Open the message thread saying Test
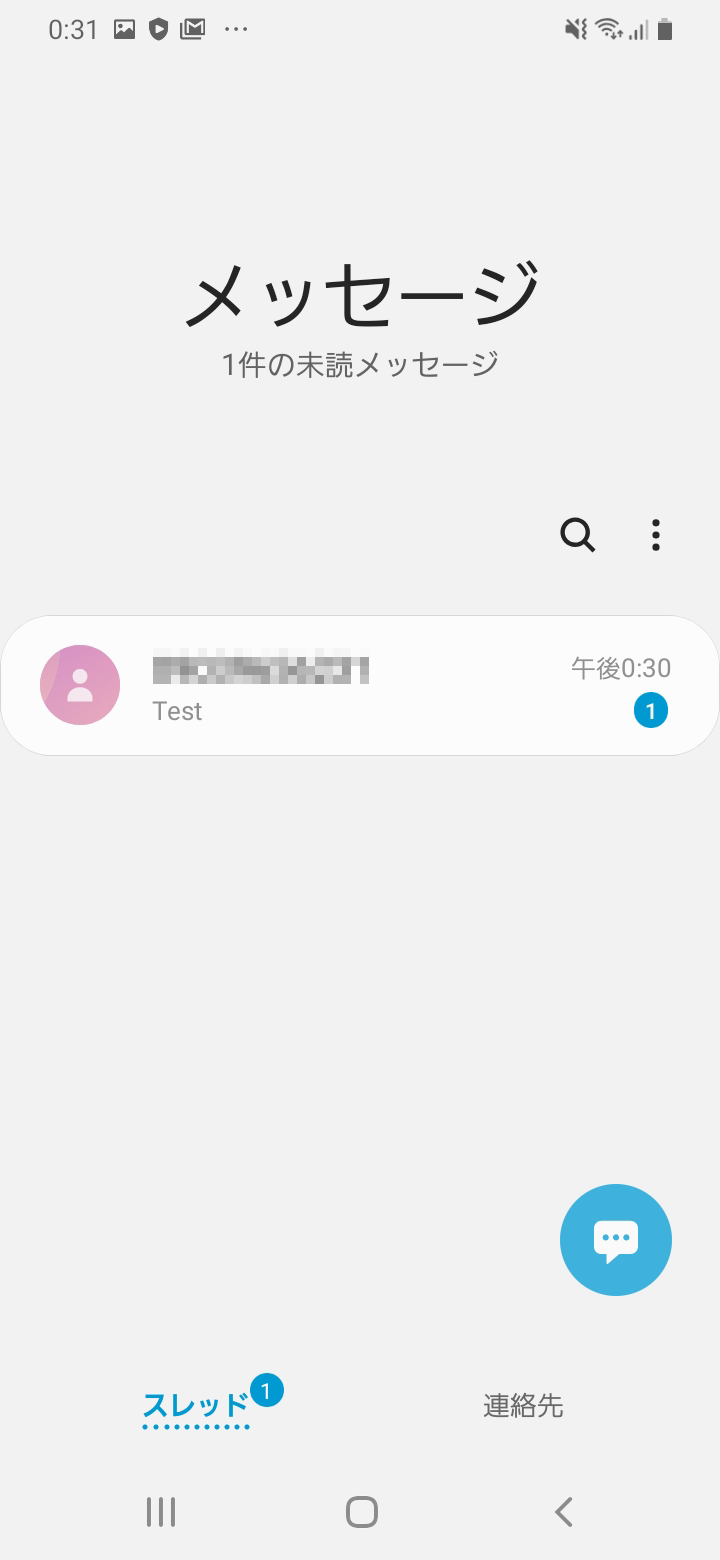720x1560 pixels. pyautogui.click(x=360, y=686)
